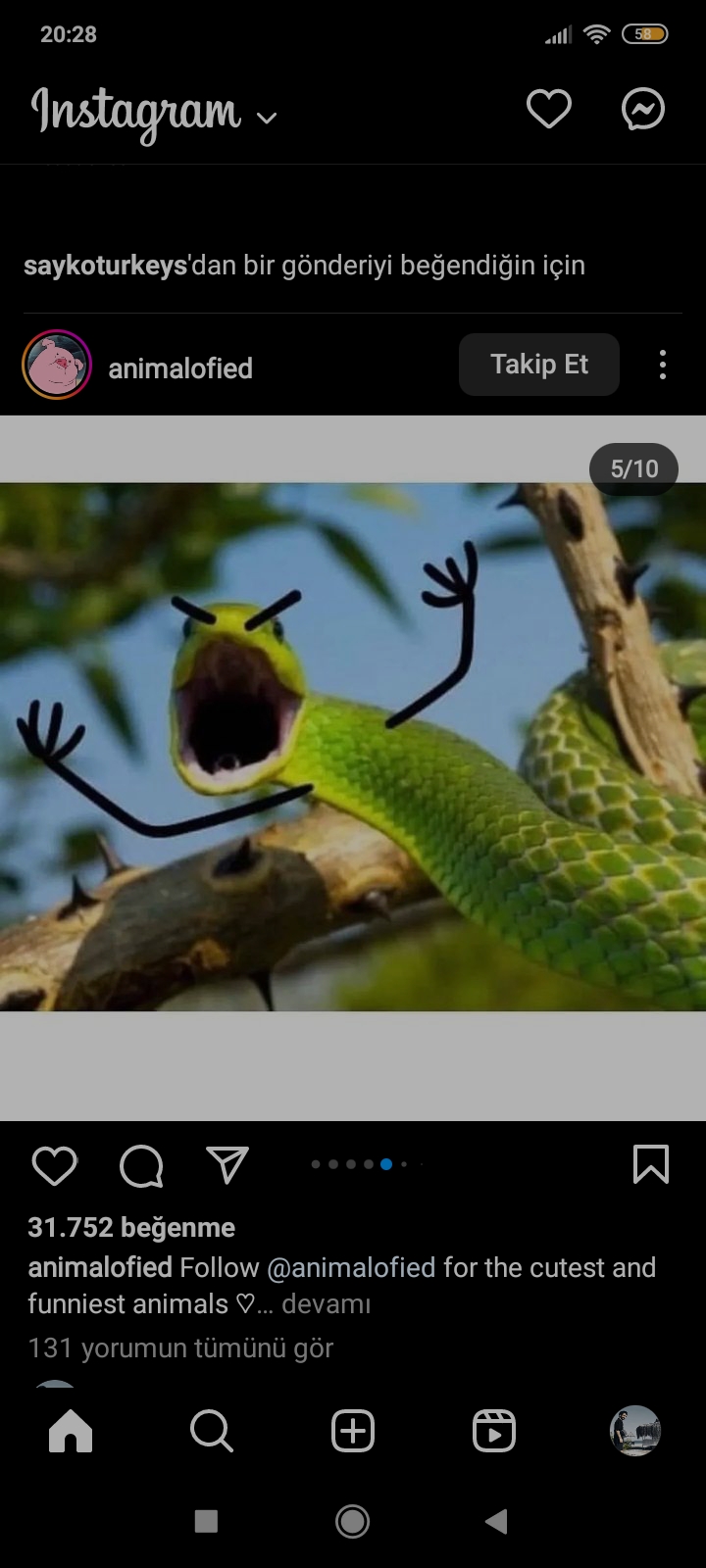Go back using the system back button
The image size is (706, 1568).
(497, 1521)
